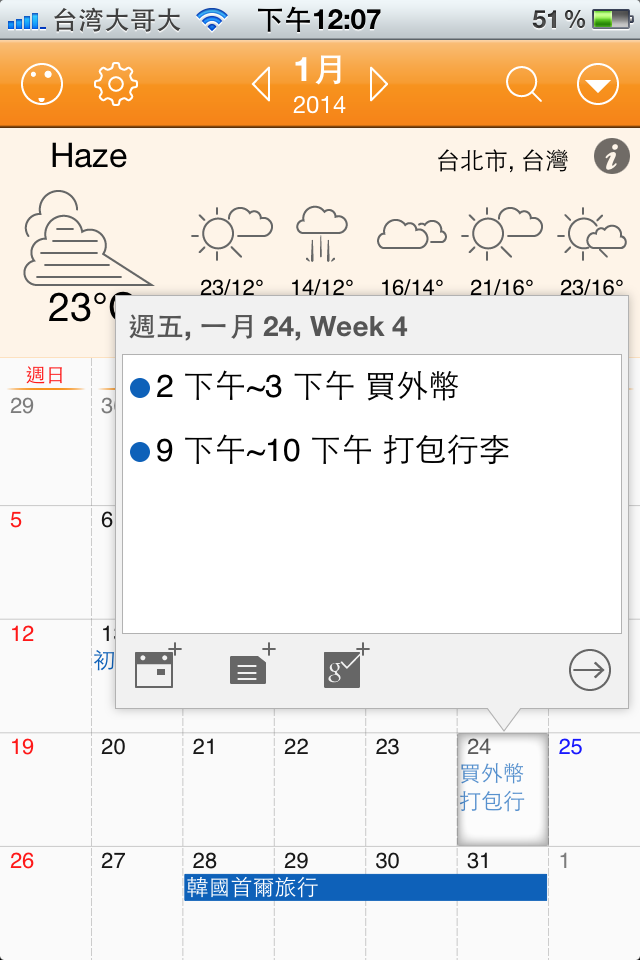Open calendar search
The height and width of the screenshot is (960, 640).
(523, 85)
